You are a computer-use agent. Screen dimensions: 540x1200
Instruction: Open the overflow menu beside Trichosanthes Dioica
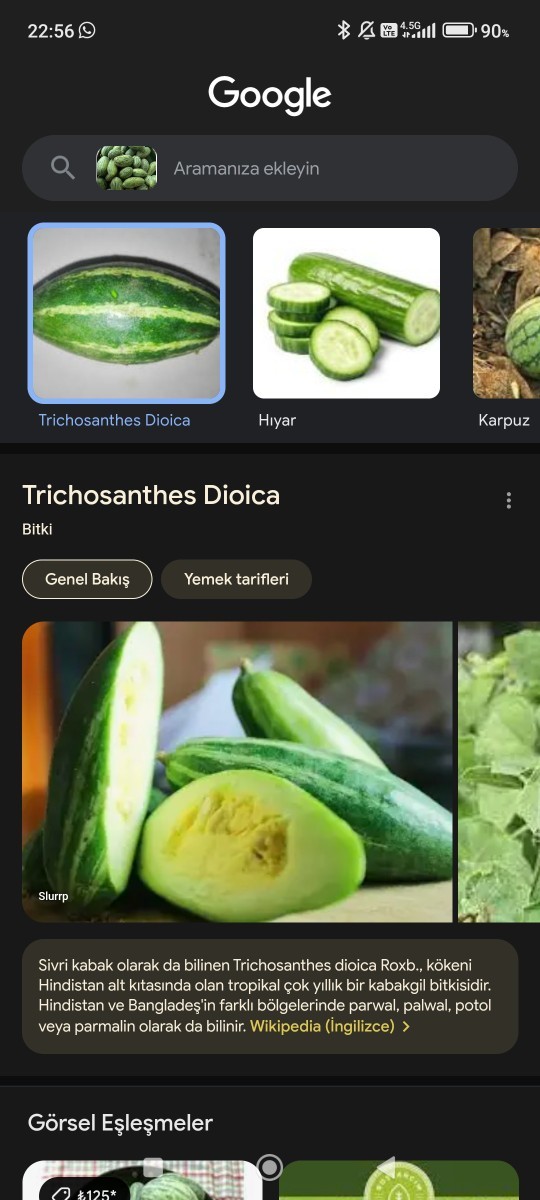click(x=509, y=500)
